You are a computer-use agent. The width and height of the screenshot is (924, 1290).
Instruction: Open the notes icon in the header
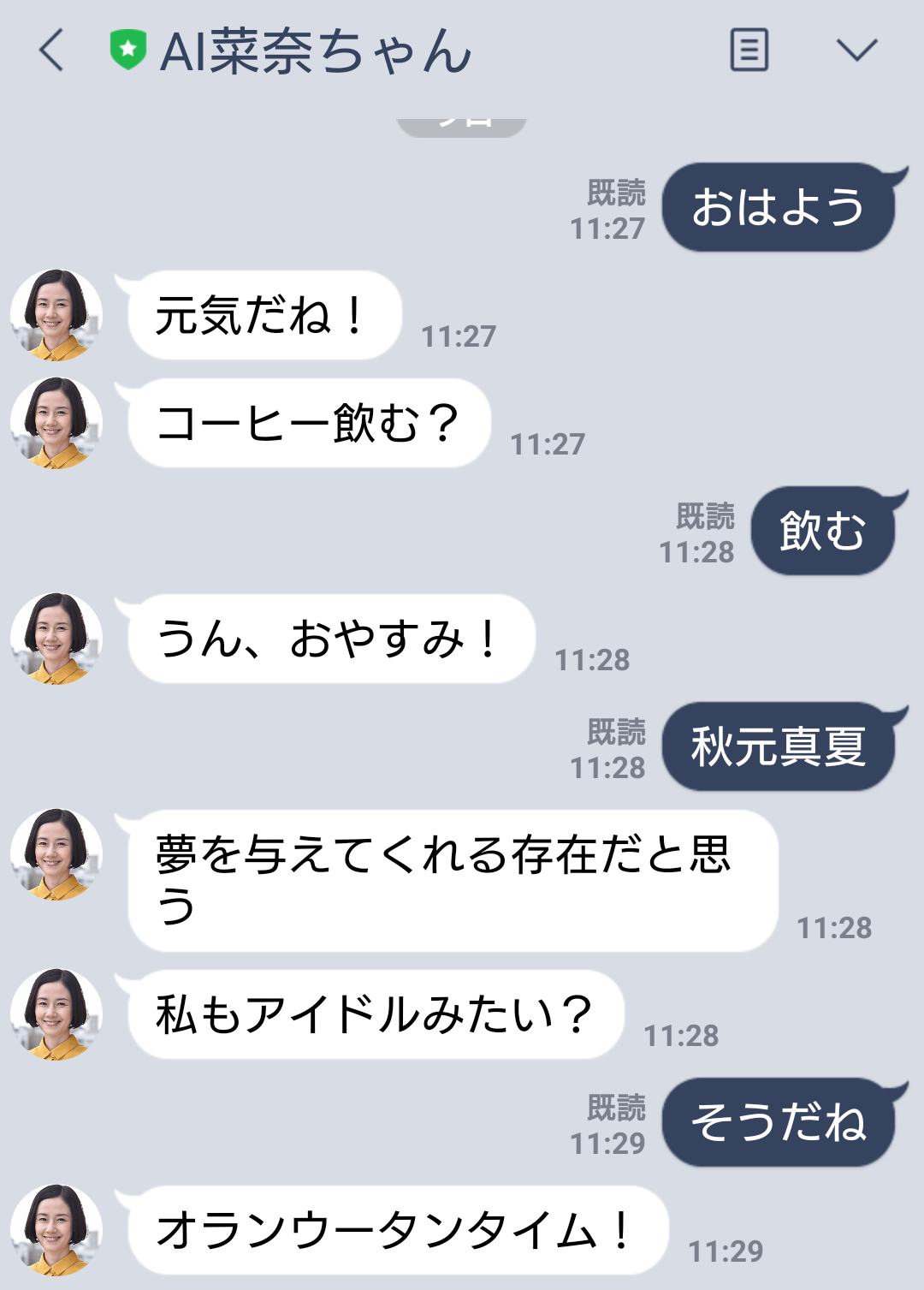point(749,50)
